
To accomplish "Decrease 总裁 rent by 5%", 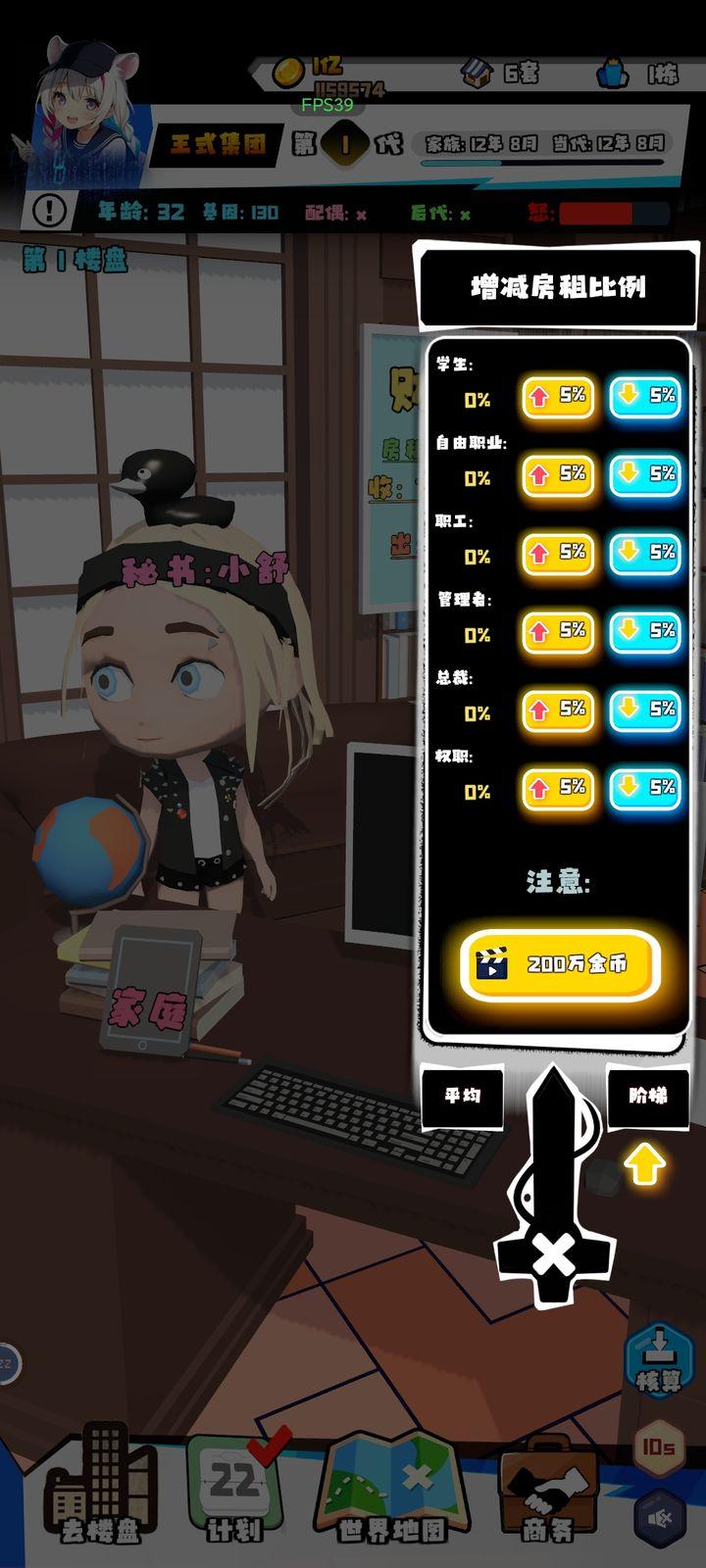I will coord(645,710).
